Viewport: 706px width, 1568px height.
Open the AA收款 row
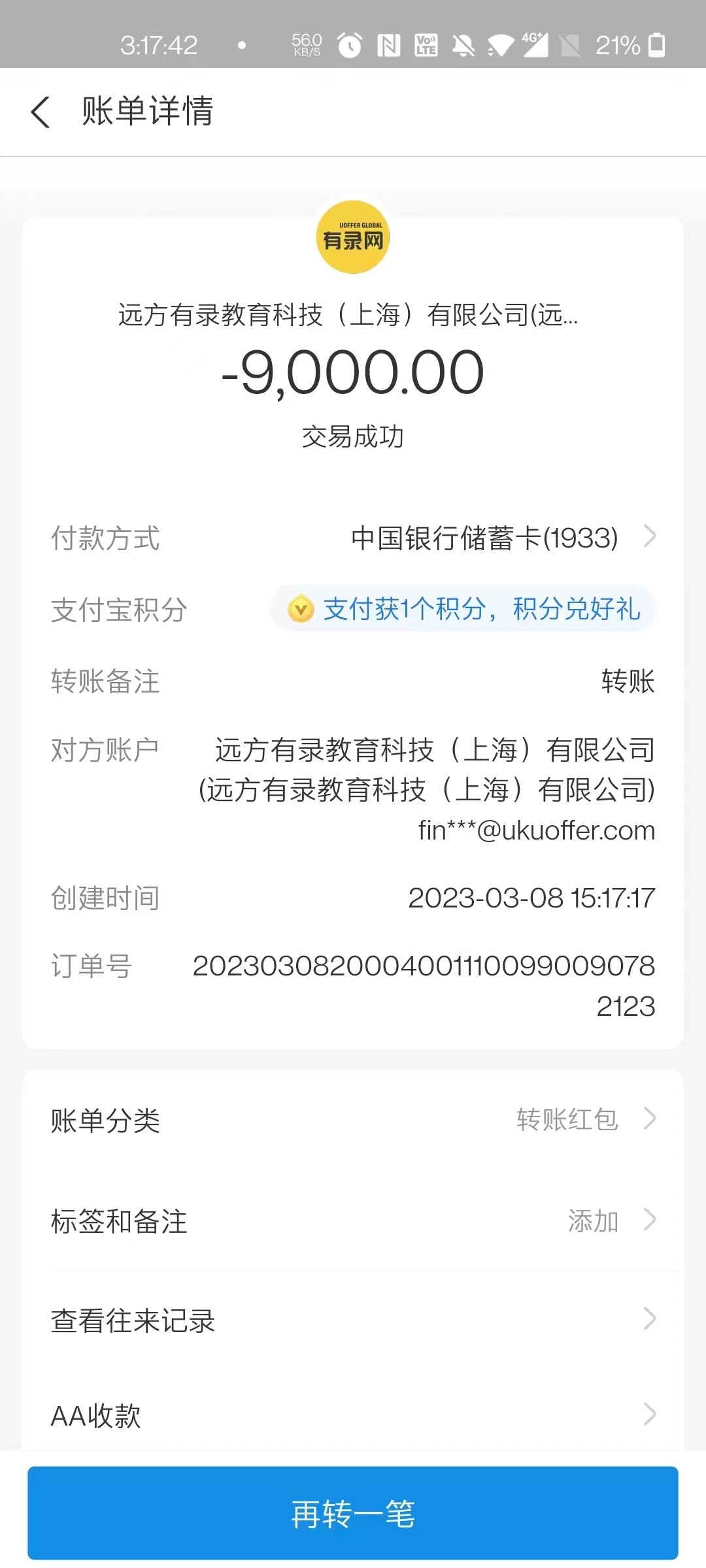[x=353, y=1415]
